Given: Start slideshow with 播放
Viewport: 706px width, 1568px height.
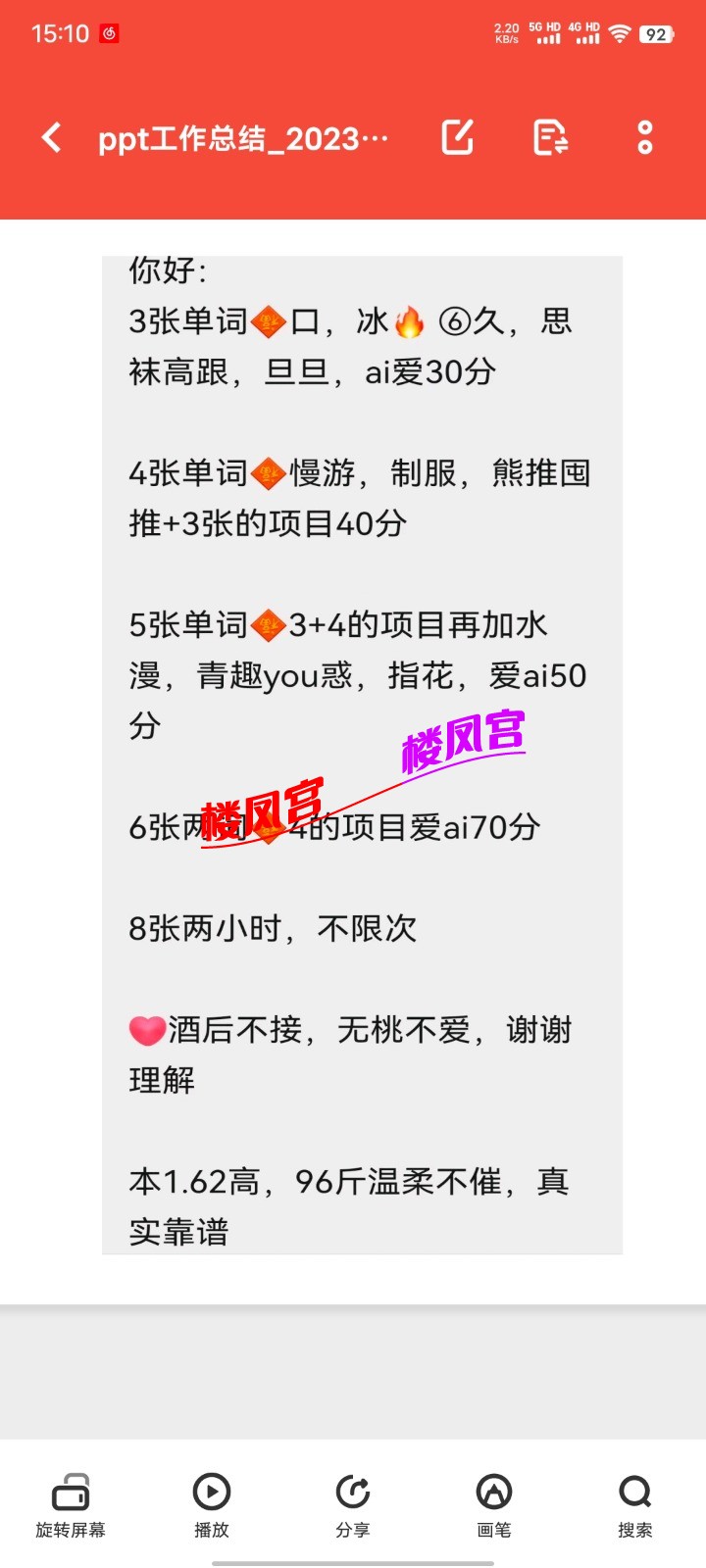Looking at the screenshot, I should [x=212, y=1504].
